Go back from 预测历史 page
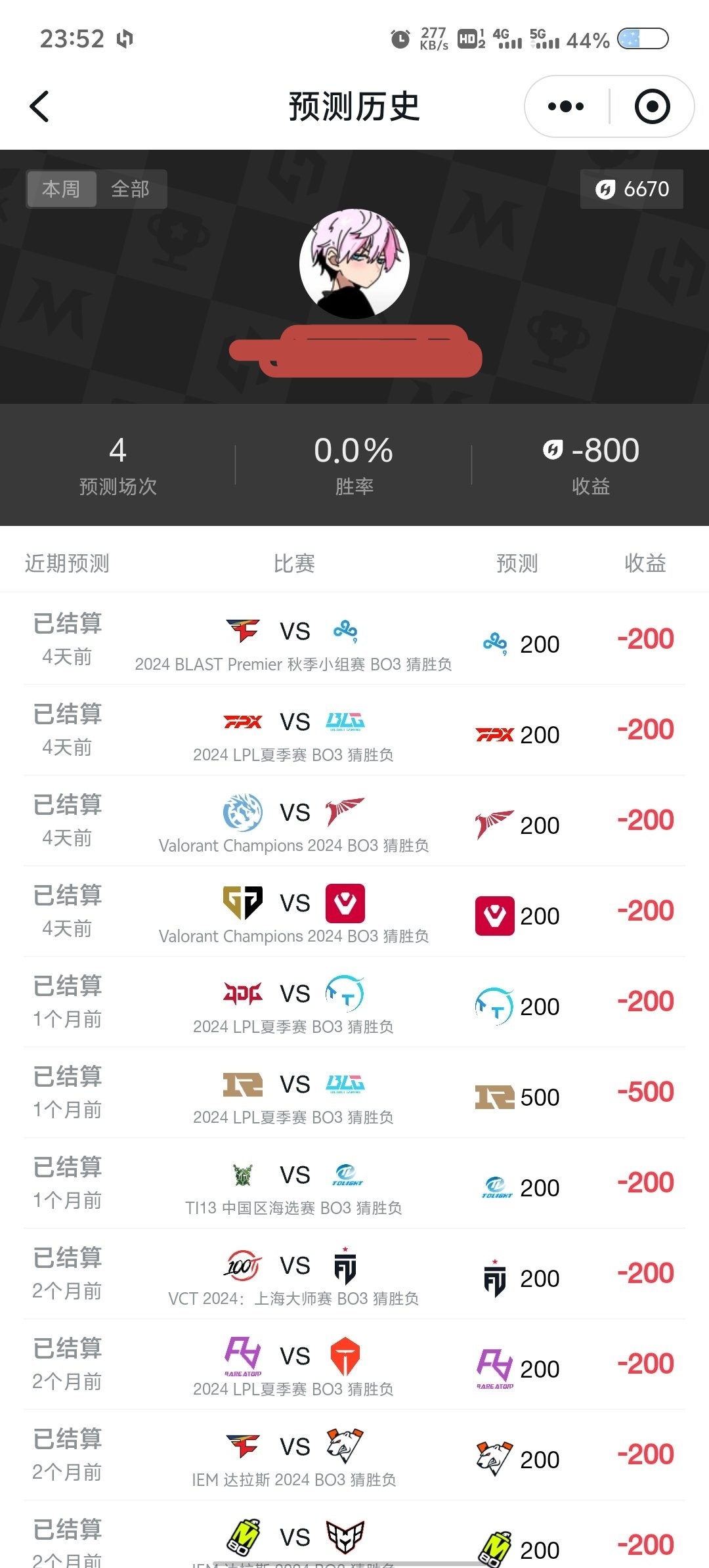The height and width of the screenshot is (1568, 709). 40,106
